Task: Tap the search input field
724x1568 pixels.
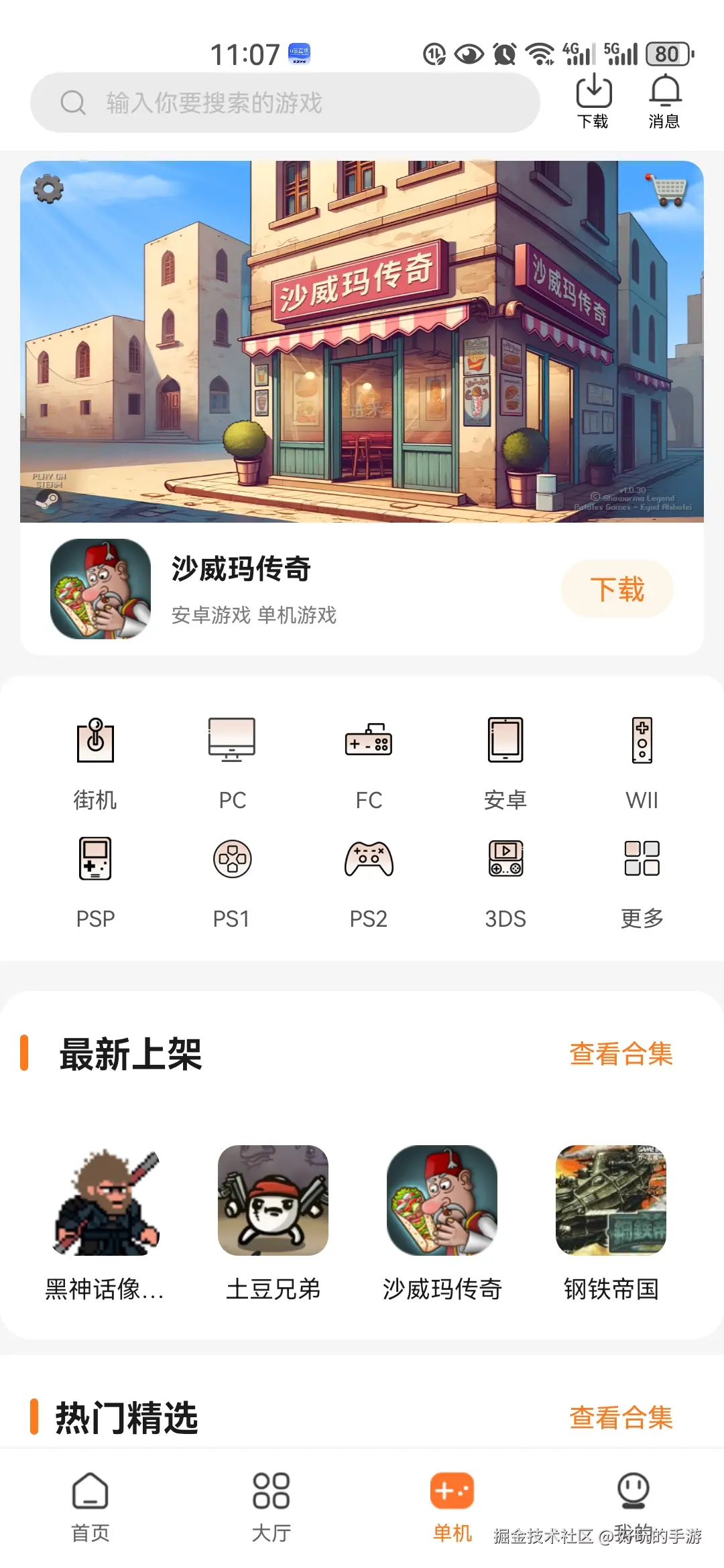Action: (282, 104)
